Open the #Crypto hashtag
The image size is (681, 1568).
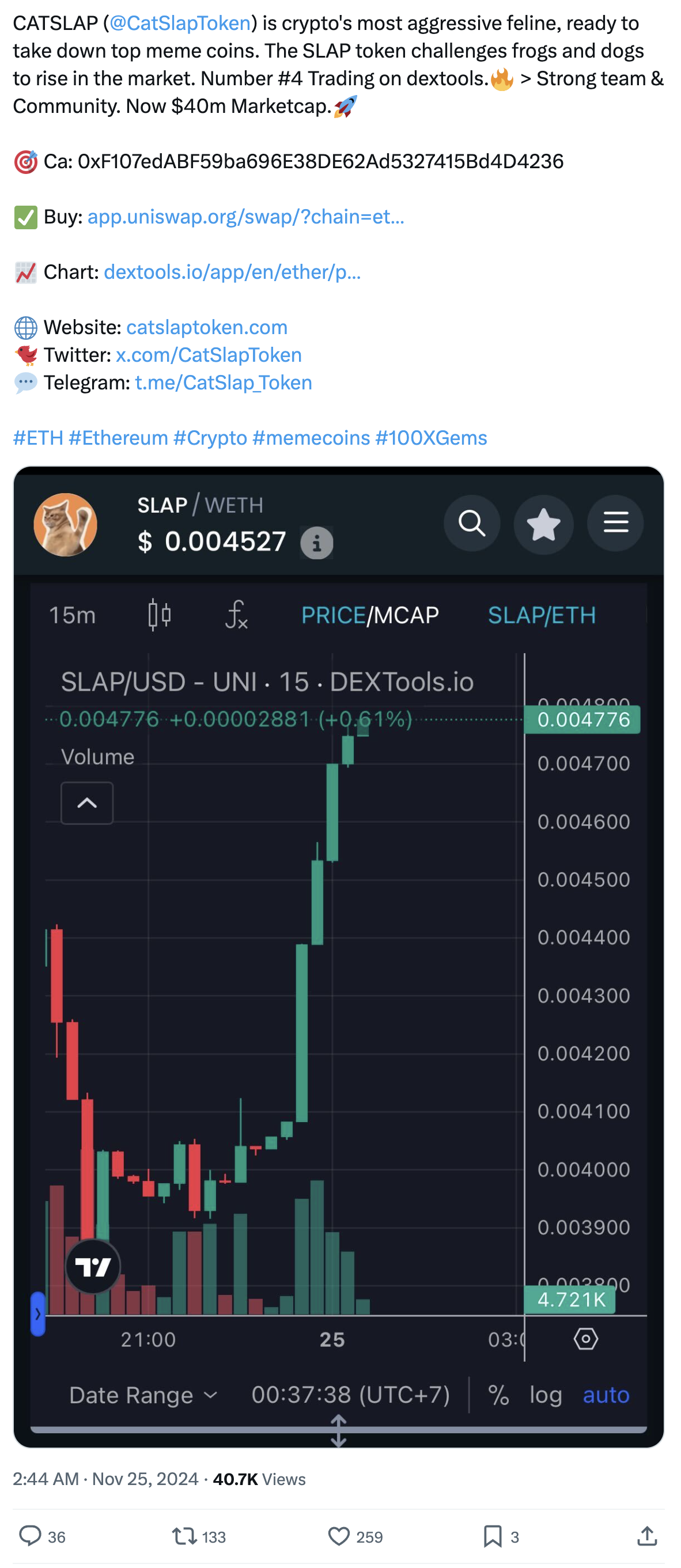coord(210,438)
